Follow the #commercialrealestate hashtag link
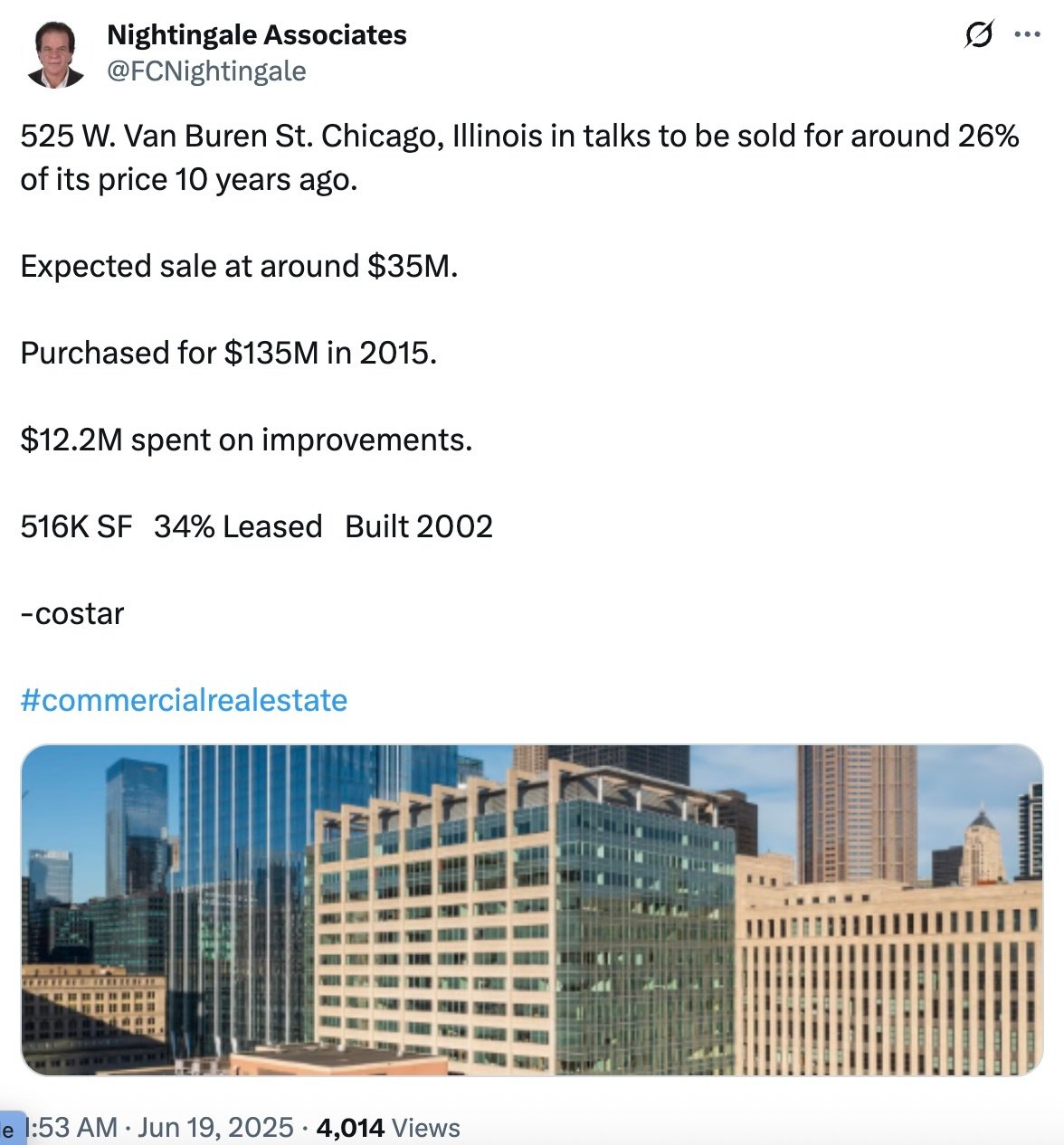 [184, 700]
